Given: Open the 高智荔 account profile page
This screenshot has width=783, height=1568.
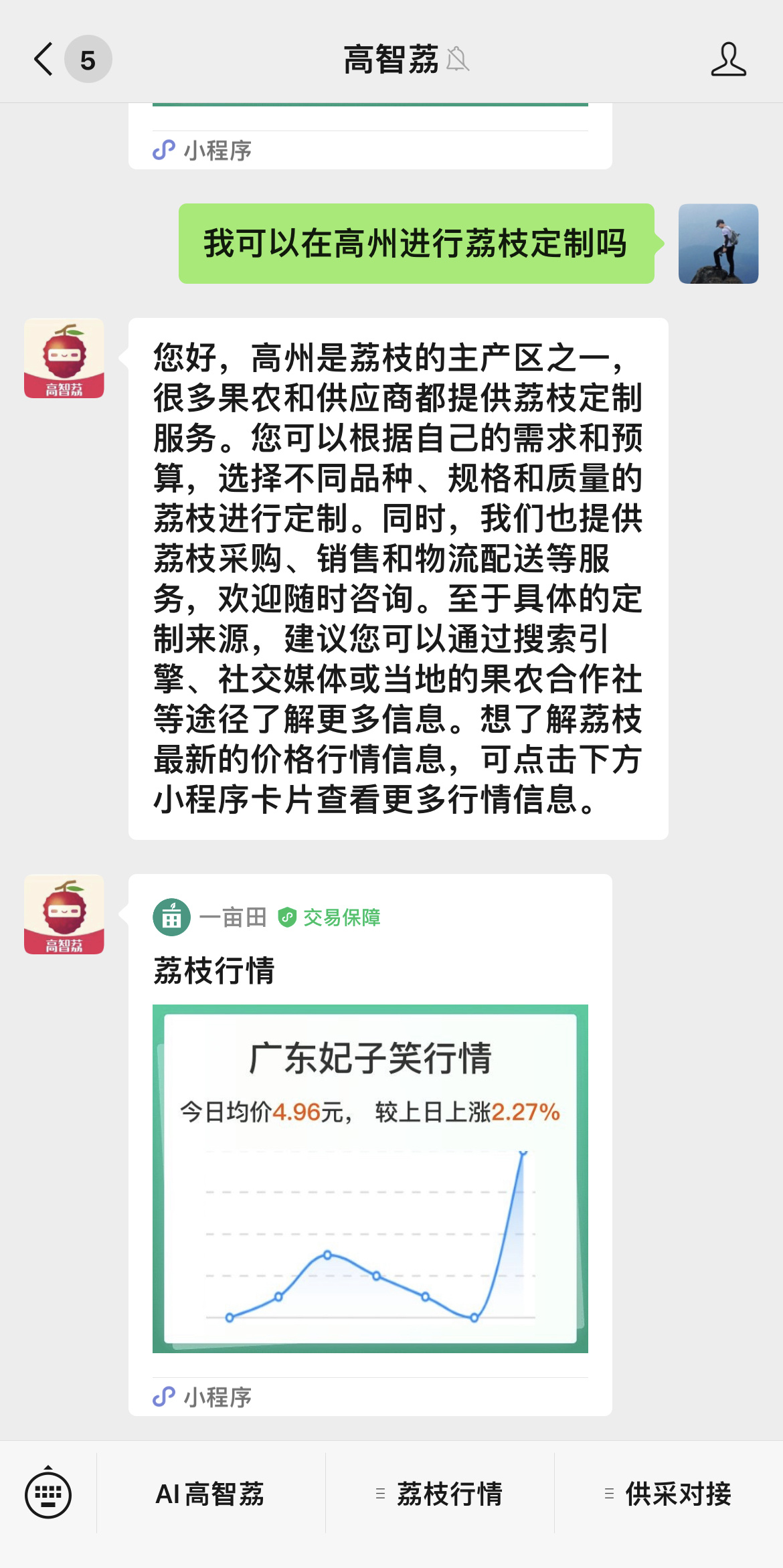Looking at the screenshot, I should (728, 59).
